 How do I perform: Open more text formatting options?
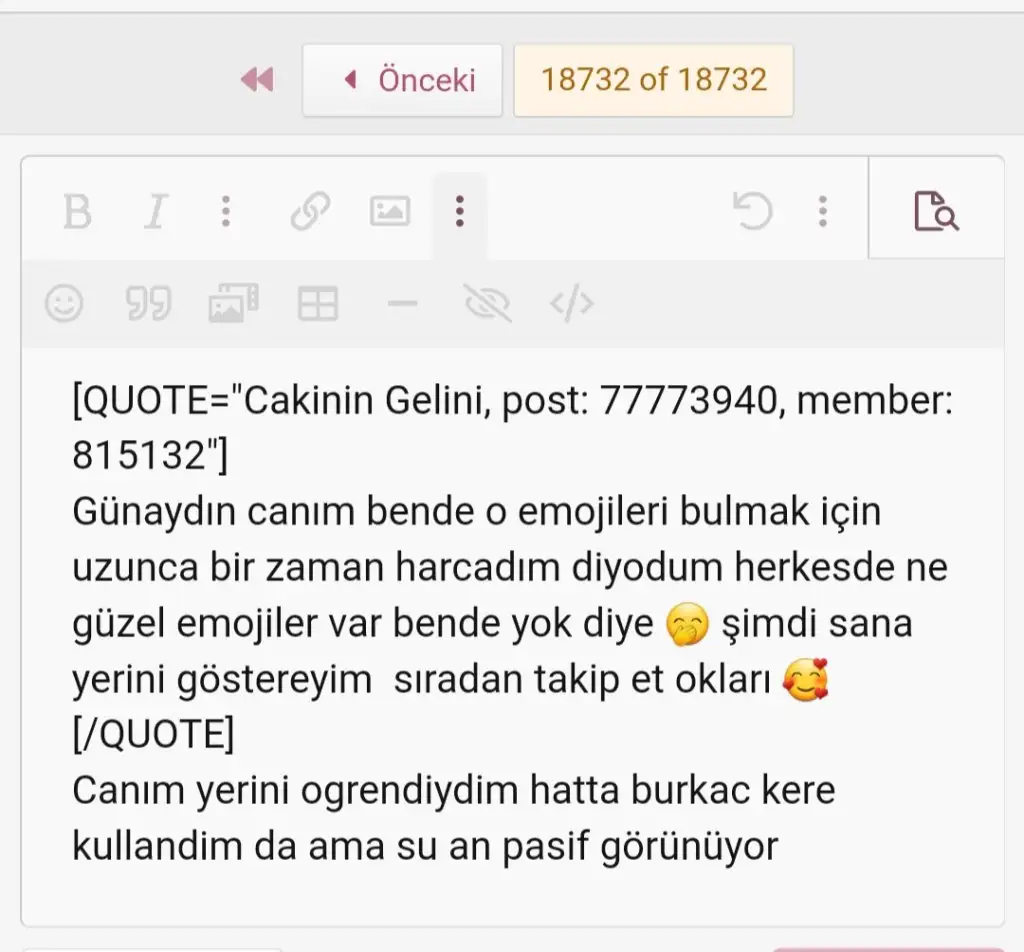click(x=226, y=212)
